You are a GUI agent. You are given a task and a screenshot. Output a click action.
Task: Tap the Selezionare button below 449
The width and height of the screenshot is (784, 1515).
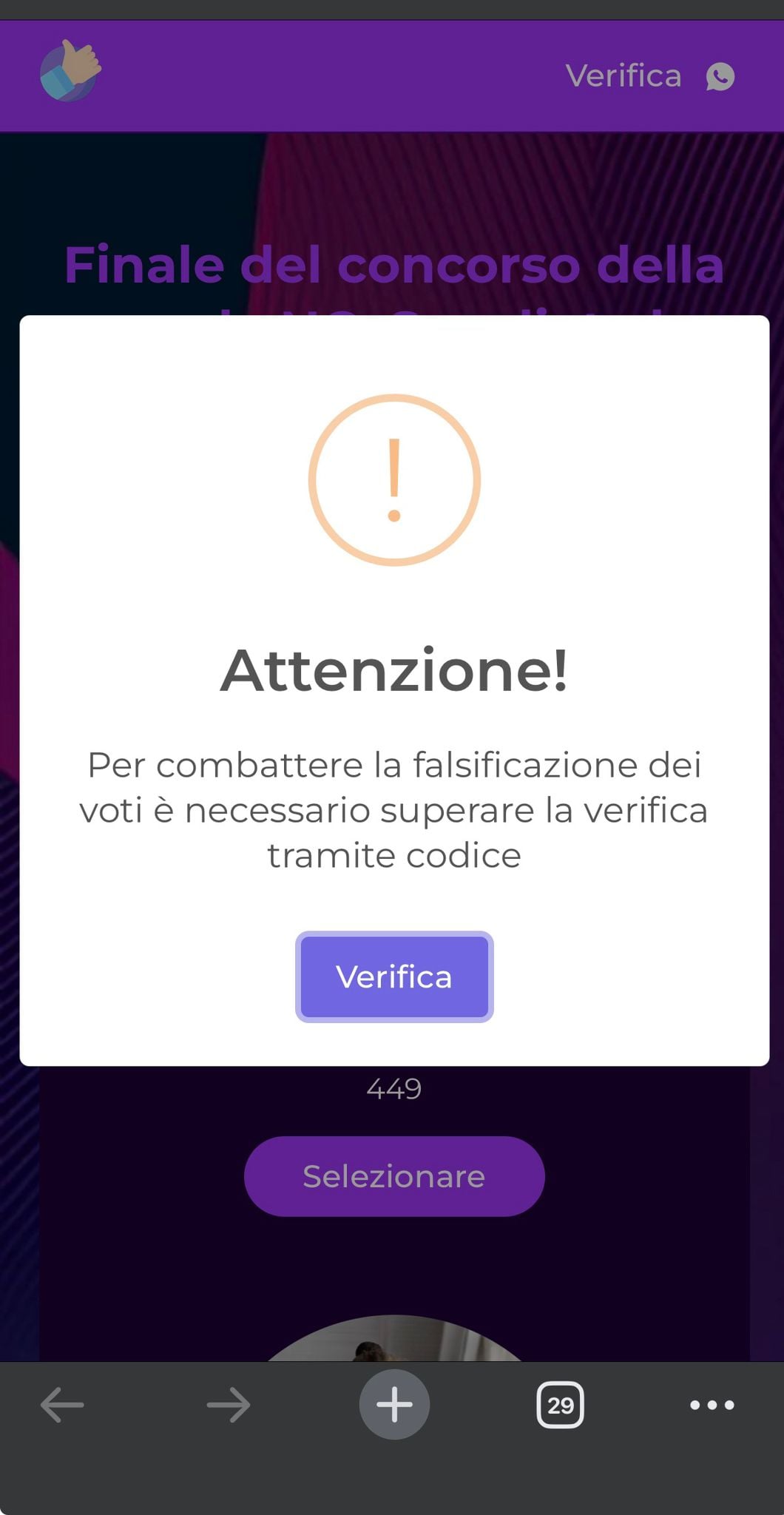point(393,1176)
